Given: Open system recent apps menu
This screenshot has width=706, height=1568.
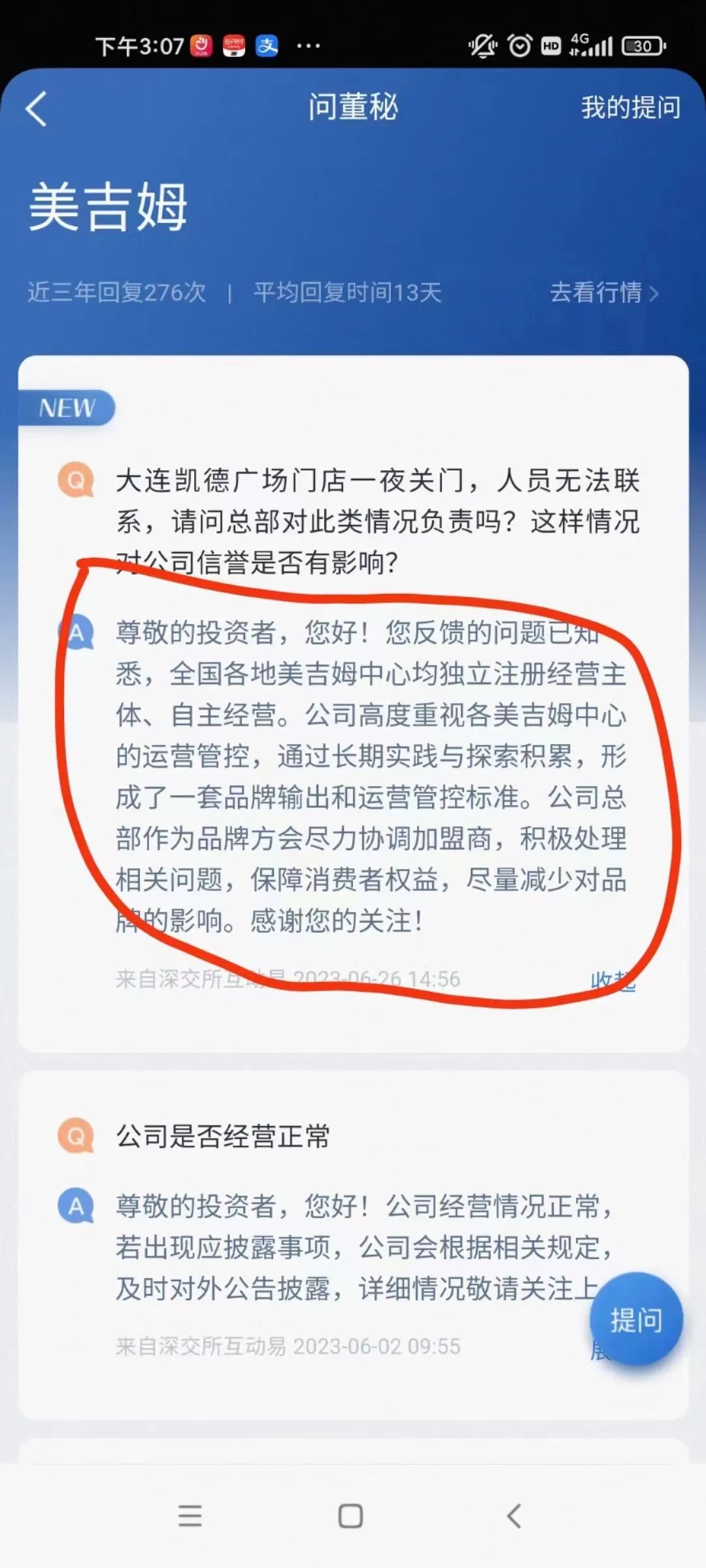Looking at the screenshot, I should click(x=190, y=1515).
